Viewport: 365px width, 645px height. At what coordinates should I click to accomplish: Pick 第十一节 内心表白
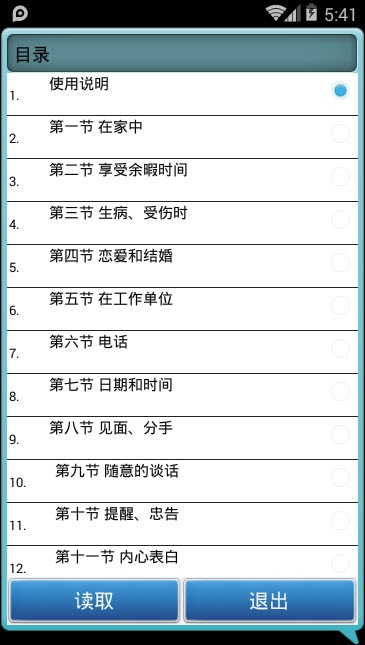182,561
